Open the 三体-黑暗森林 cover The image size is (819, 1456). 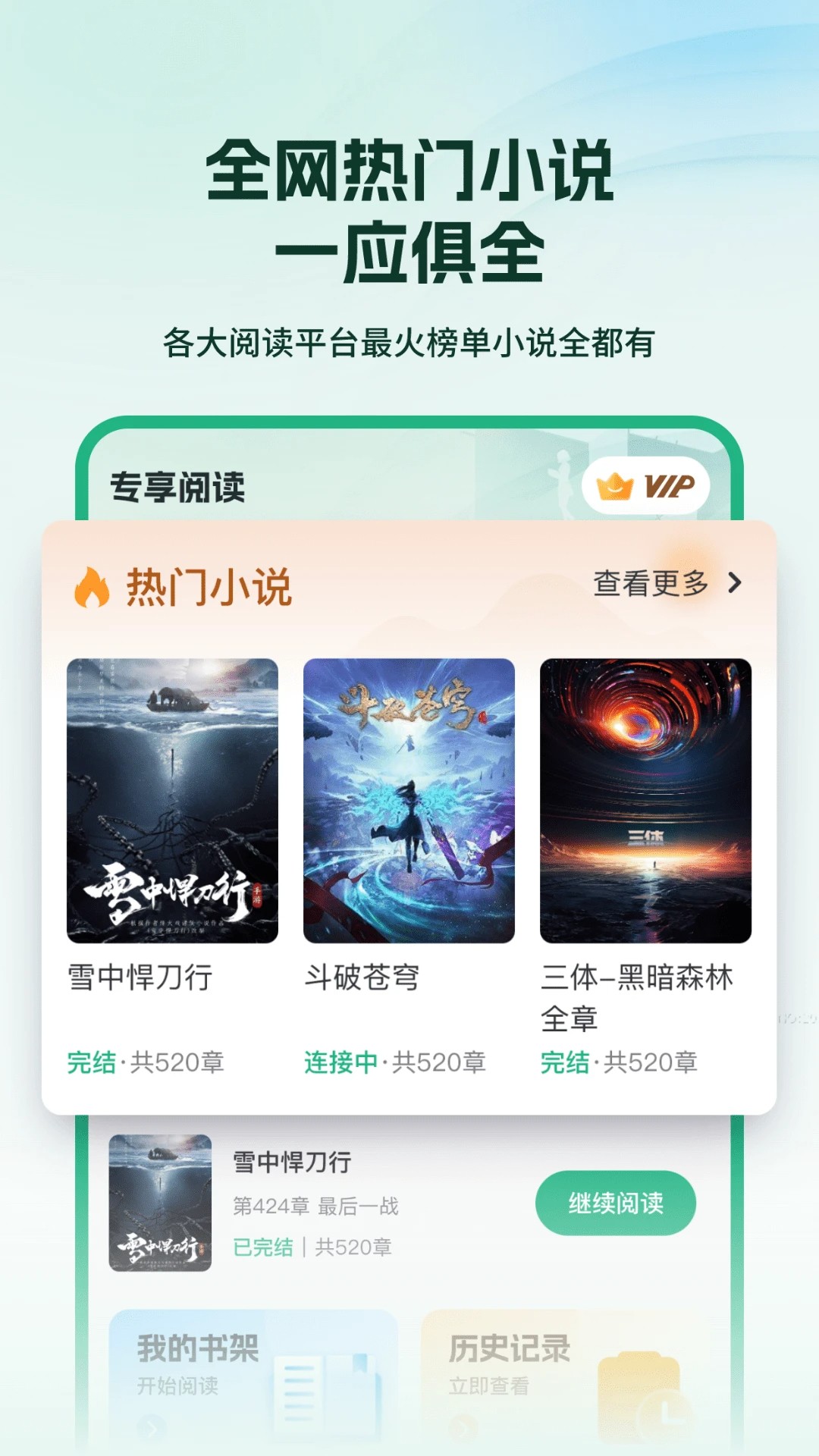(x=645, y=800)
